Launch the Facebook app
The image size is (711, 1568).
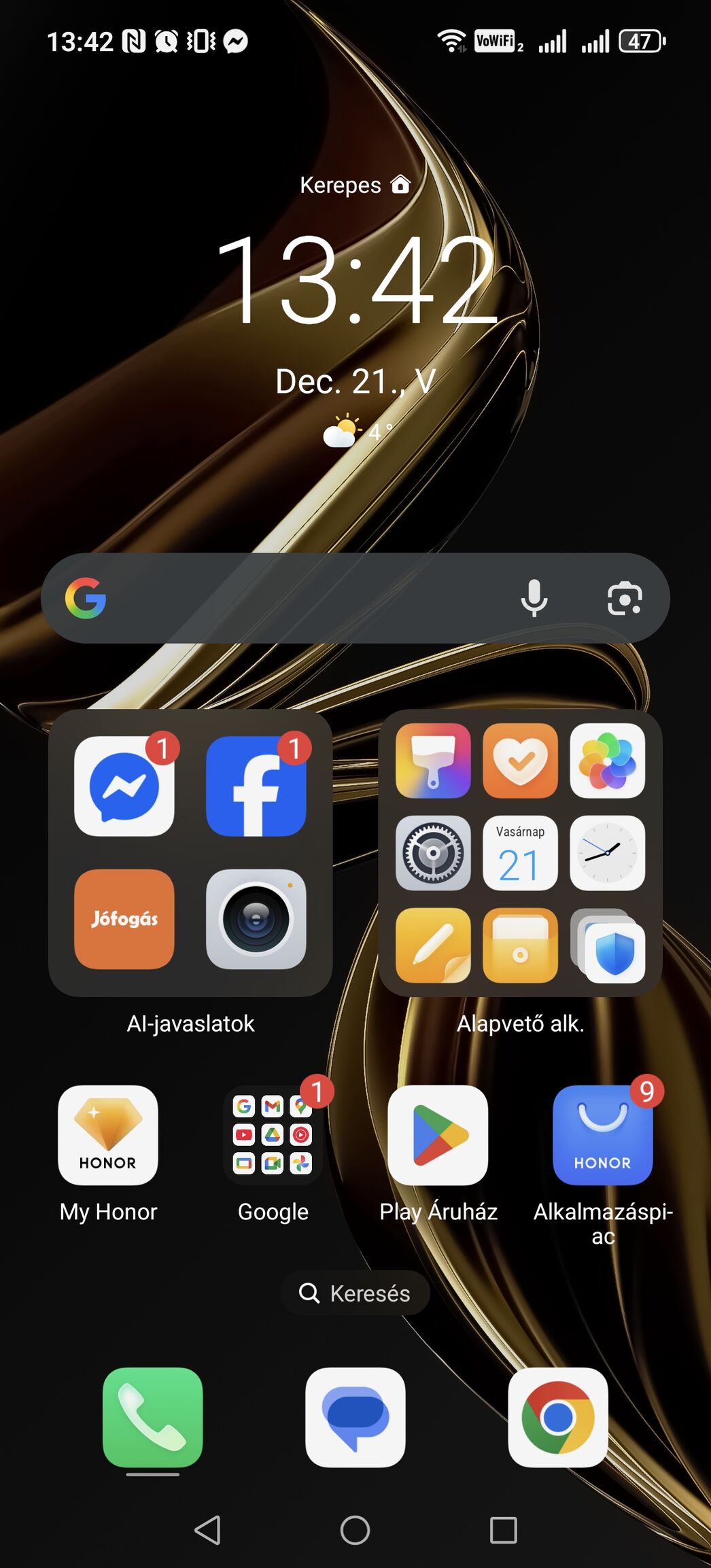tap(256, 786)
